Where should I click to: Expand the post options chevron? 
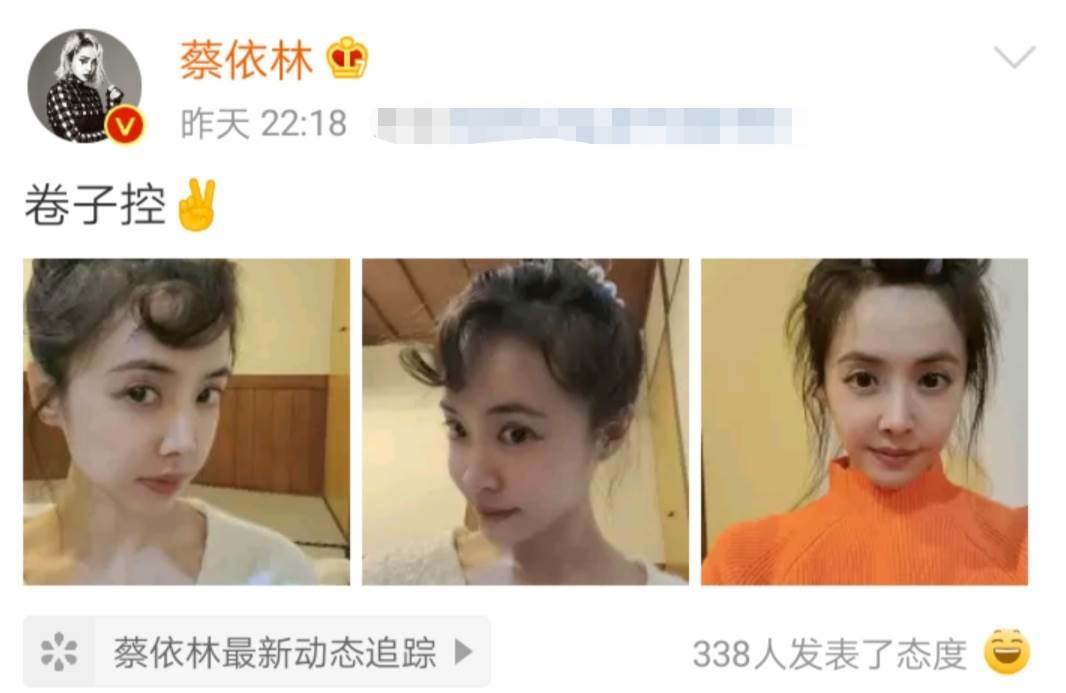(1014, 58)
